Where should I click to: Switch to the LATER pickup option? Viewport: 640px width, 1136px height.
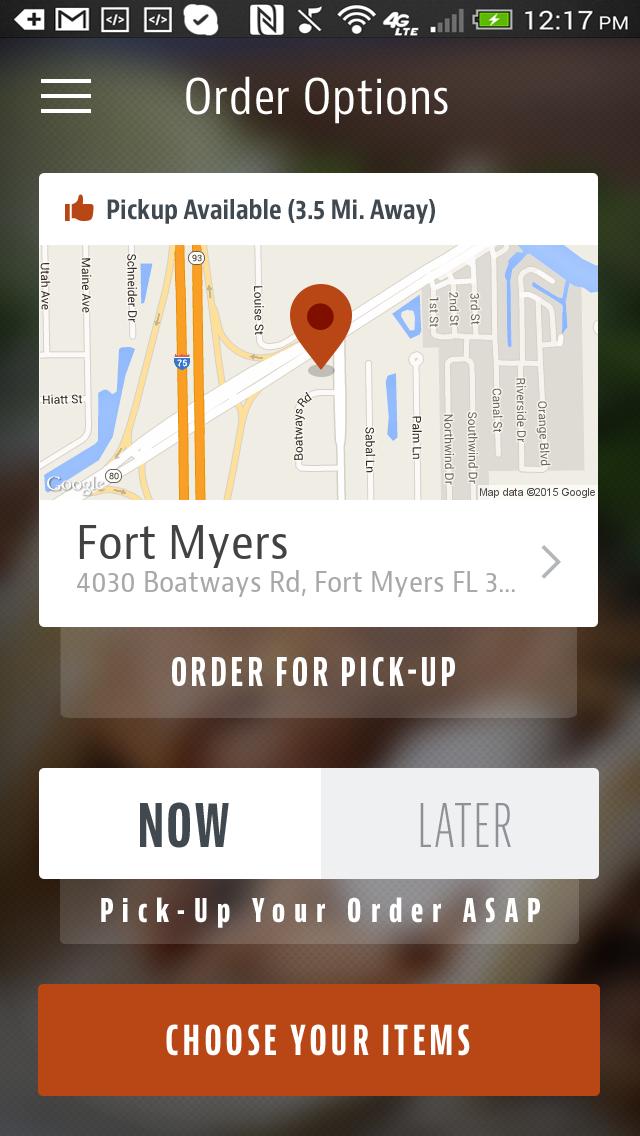pyautogui.click(x=460, y=824)
